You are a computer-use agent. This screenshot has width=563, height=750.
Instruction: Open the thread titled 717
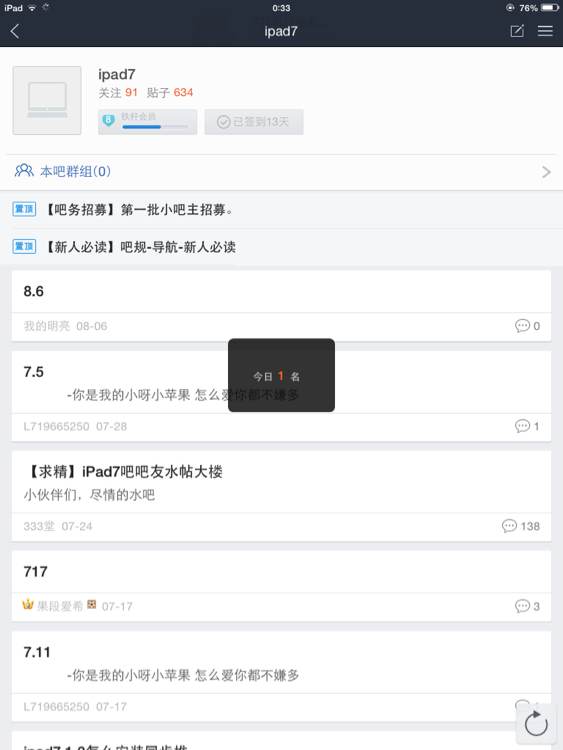281,586
